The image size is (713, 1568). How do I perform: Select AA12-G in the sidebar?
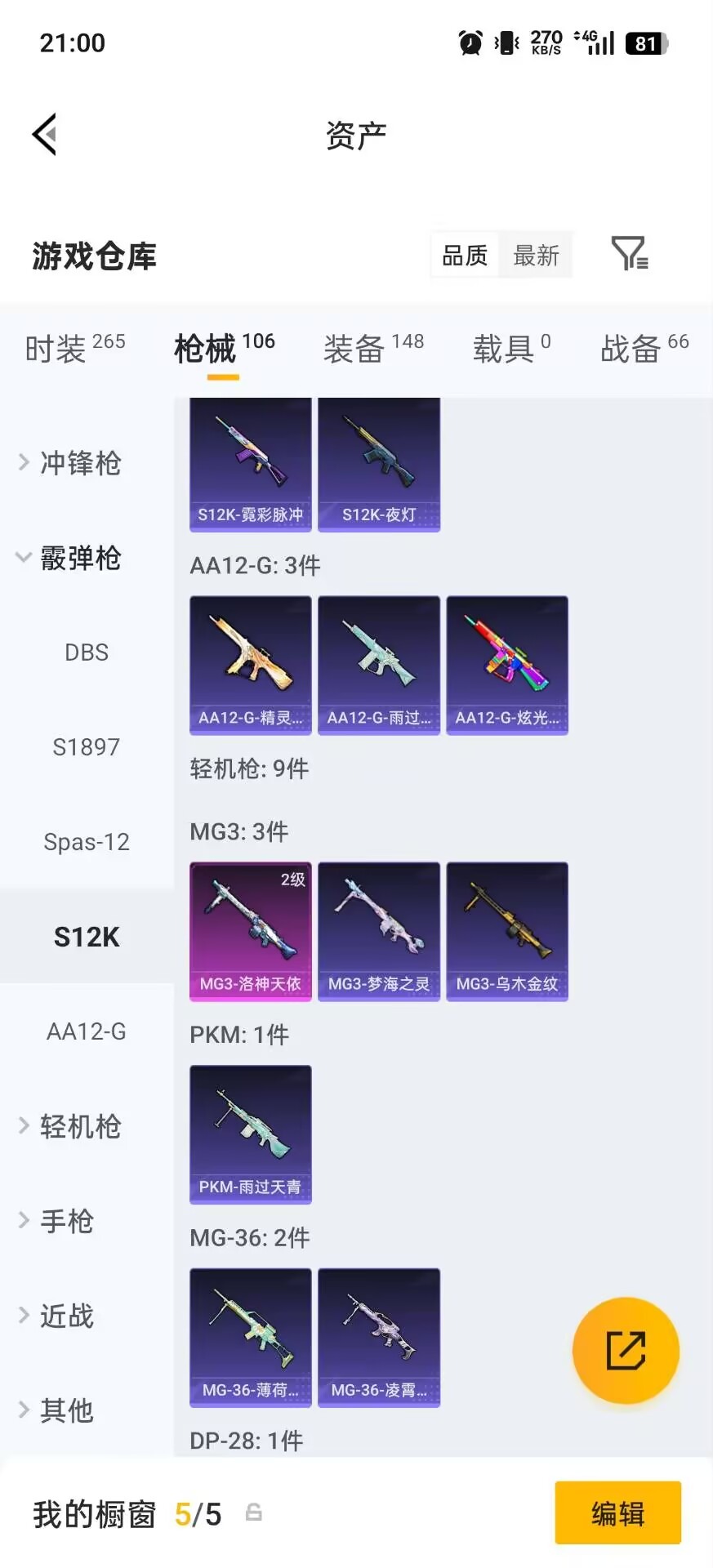click(x=84, y=1031)
